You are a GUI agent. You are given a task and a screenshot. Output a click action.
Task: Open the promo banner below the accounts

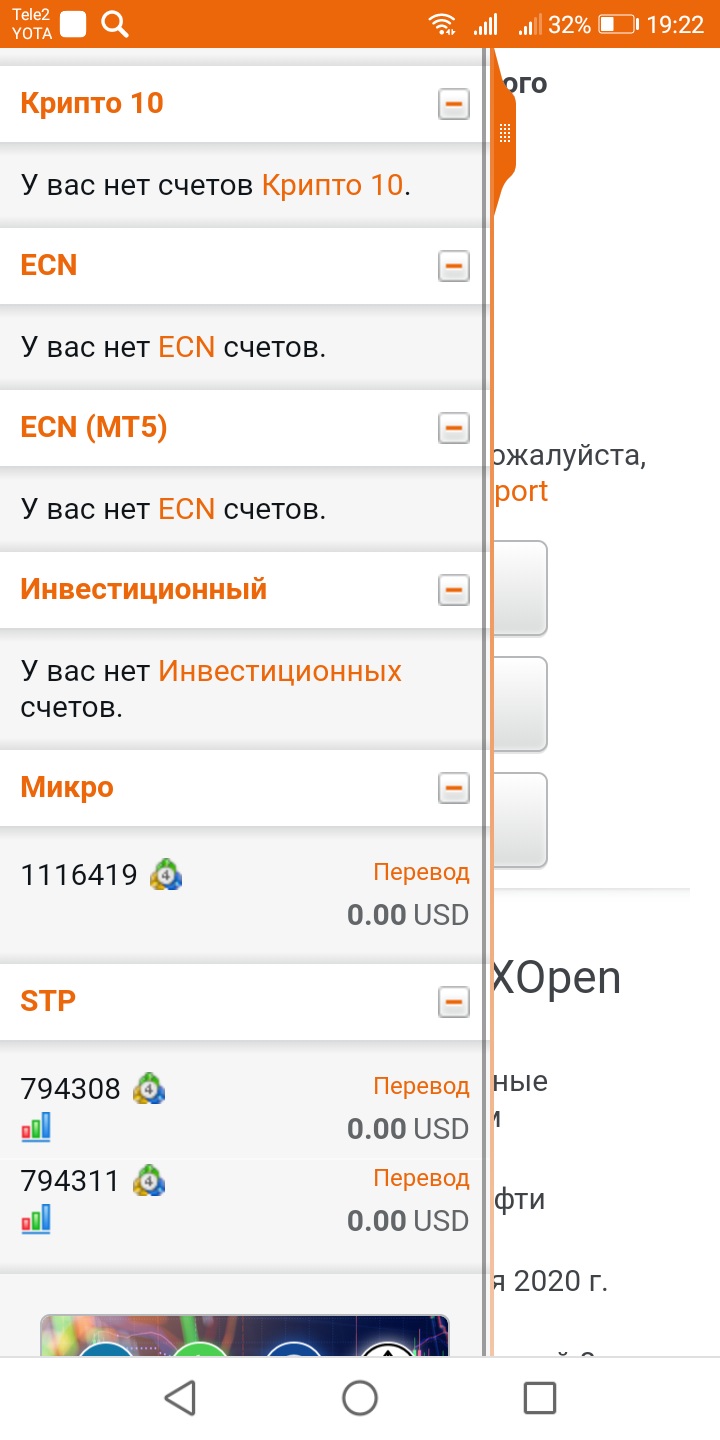coord(245,1335)
